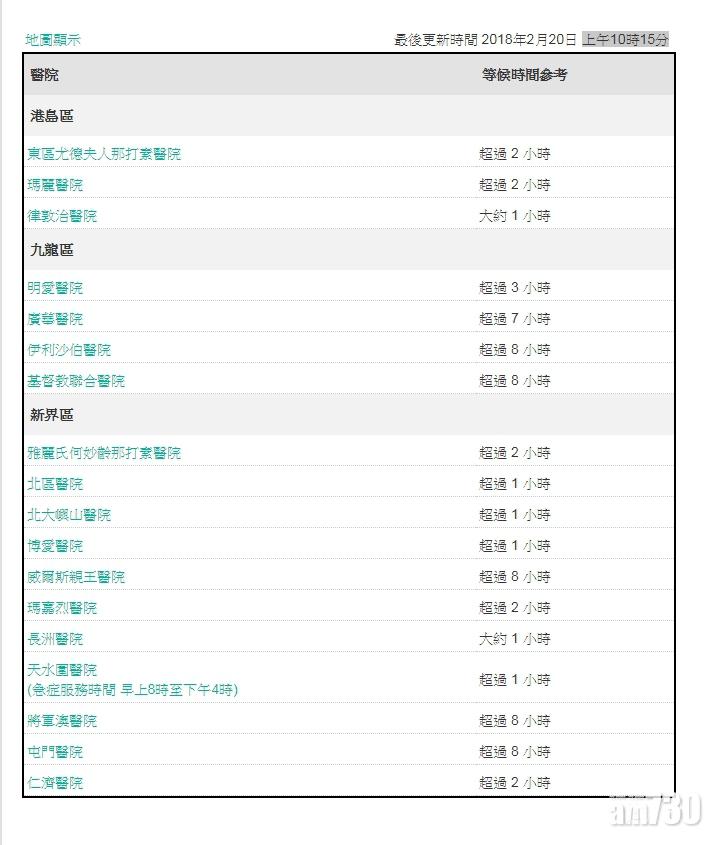Image resolution: width=723 pixels, height=845 pixels.
Task: Open 東區尤德夫人那打素醫院 link
Action: tap(104, 154)
